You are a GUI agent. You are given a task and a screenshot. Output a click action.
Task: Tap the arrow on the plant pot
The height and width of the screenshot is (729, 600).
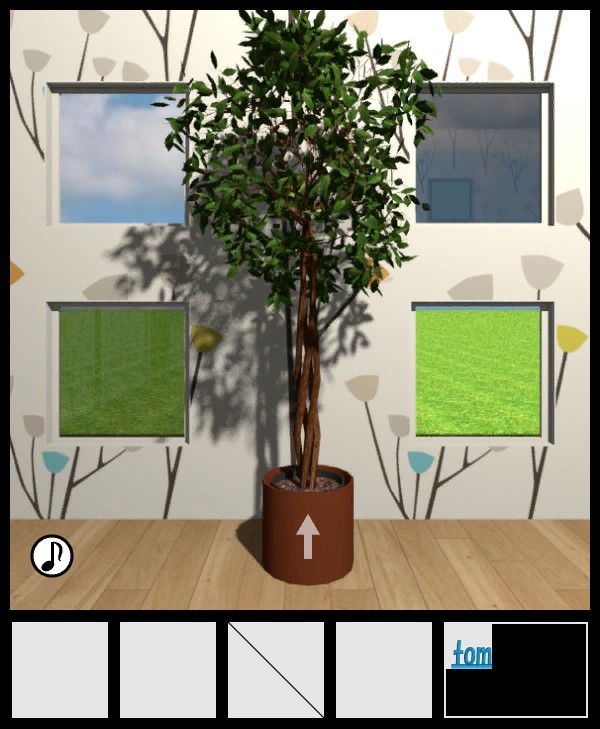[x=308, y=536]
